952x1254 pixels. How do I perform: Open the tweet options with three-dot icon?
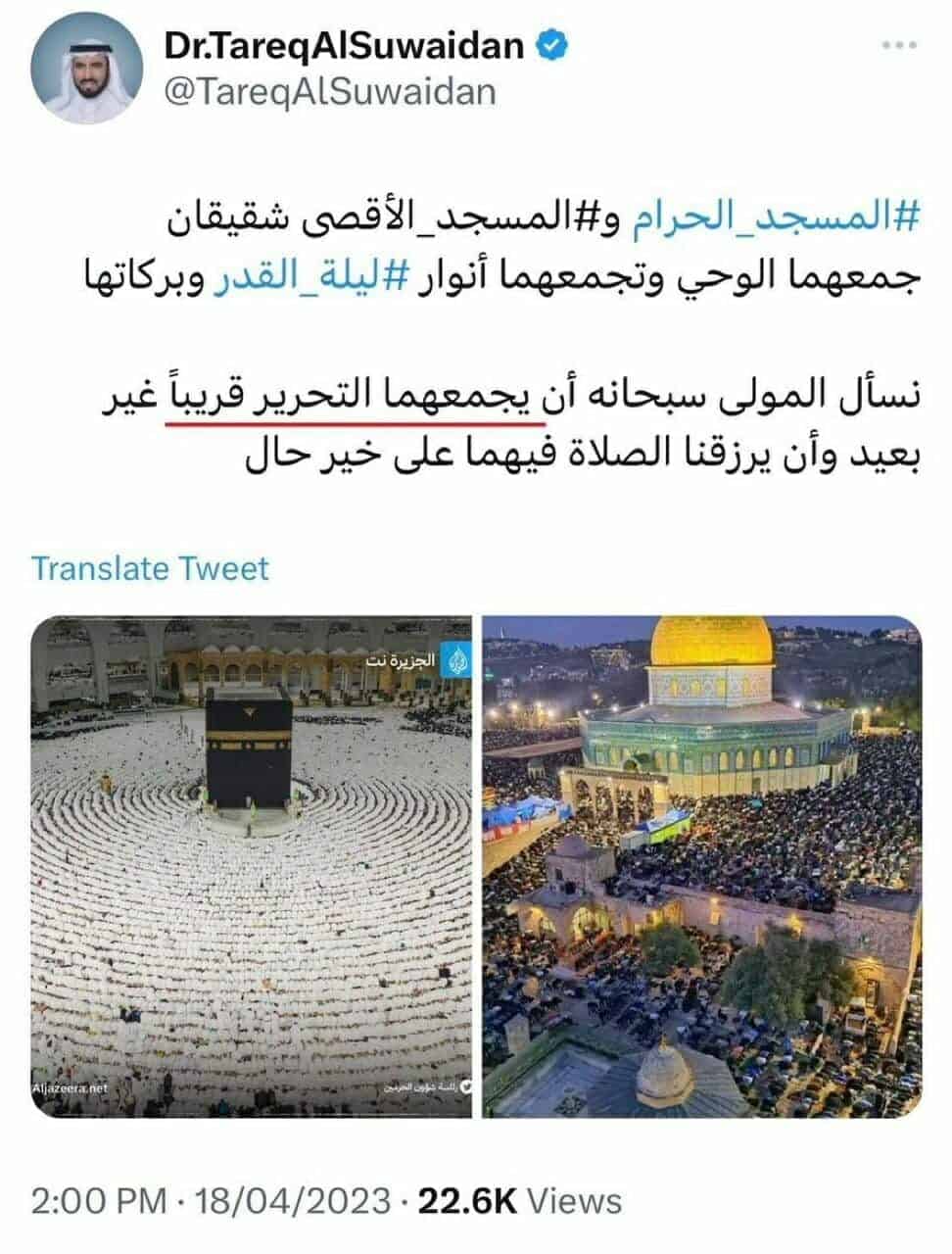tap(897, 43)
